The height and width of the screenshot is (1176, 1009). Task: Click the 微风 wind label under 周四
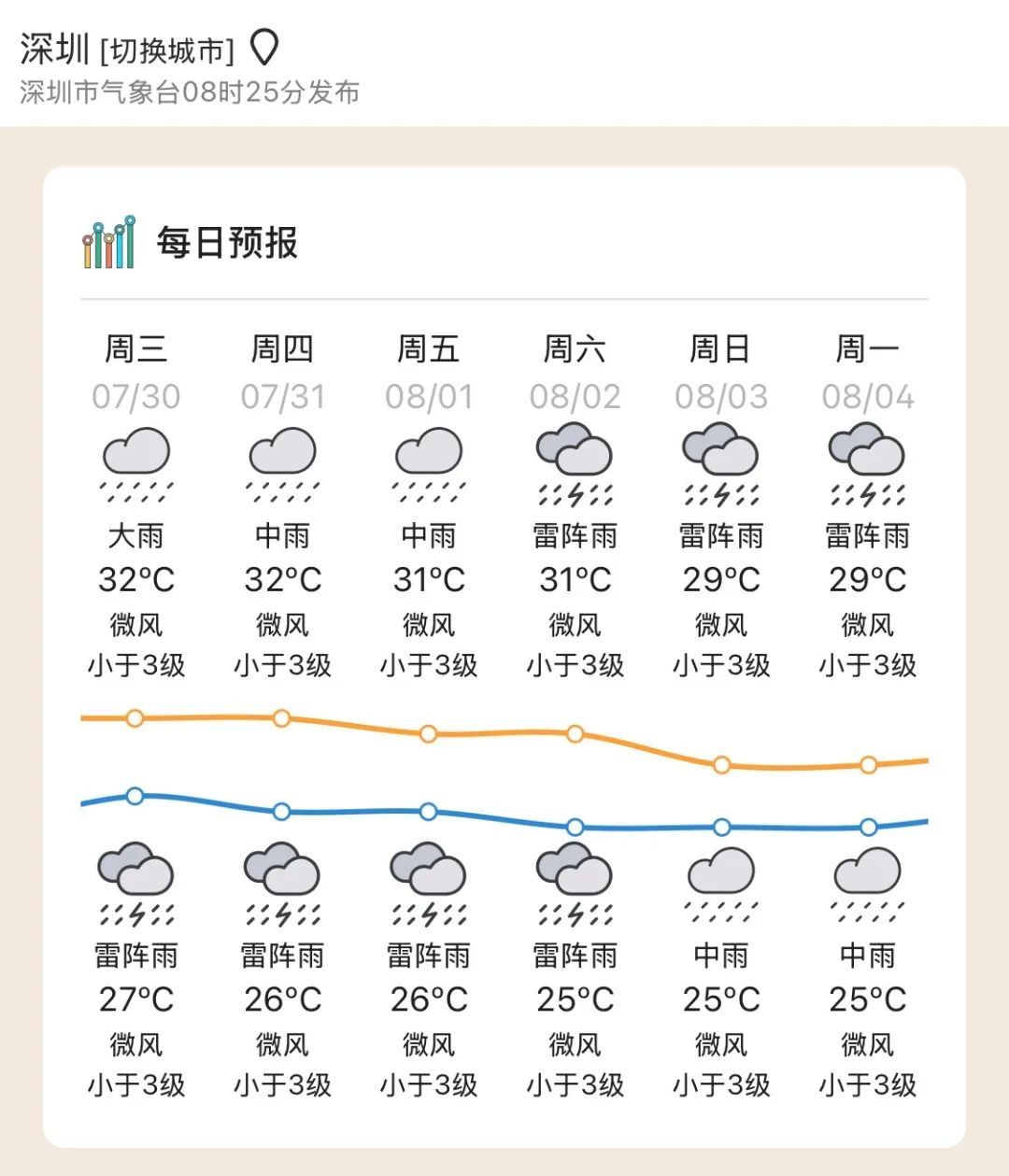[x=282, y=624]
